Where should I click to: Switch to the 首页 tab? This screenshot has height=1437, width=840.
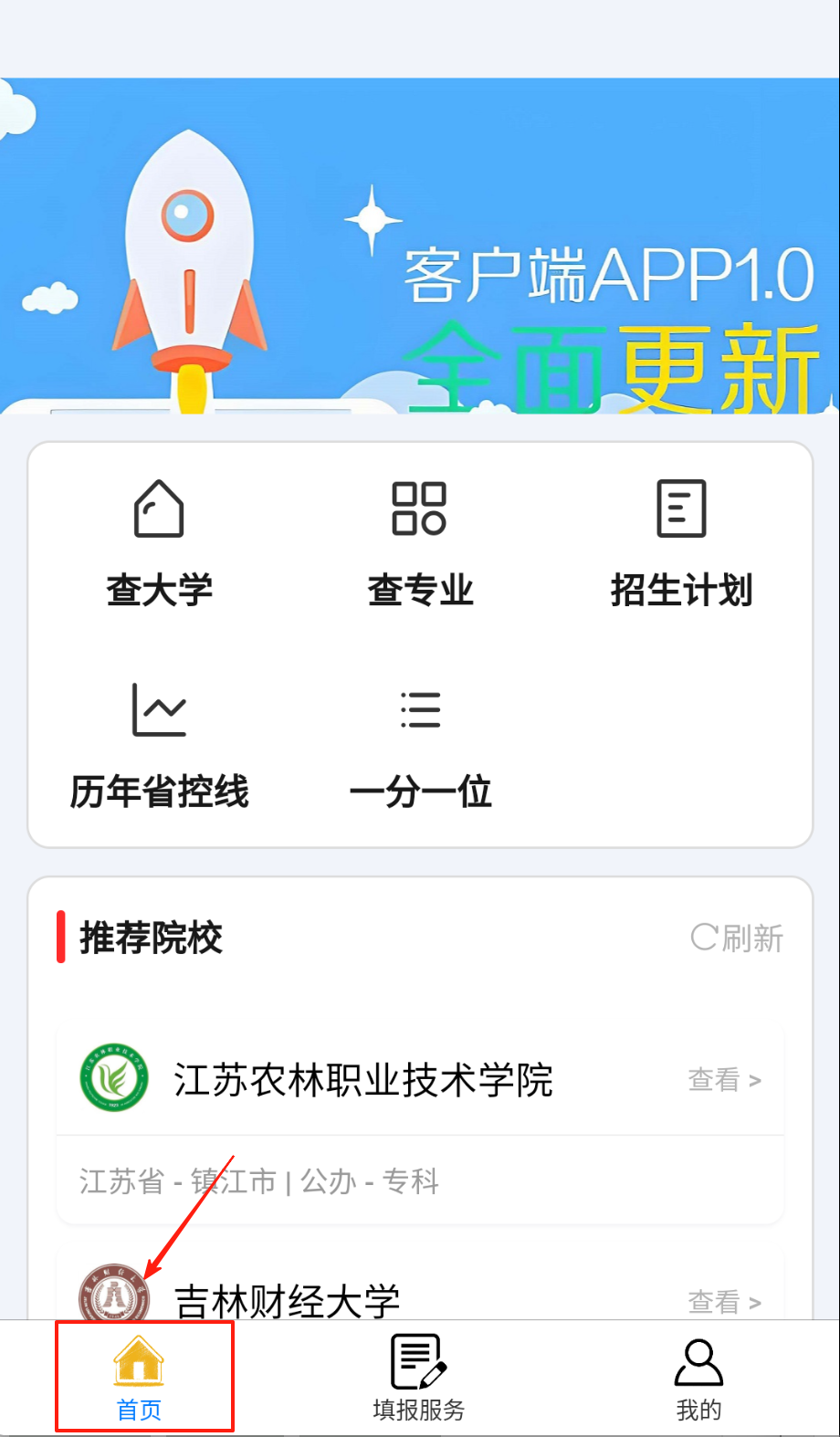point(140,1378)
